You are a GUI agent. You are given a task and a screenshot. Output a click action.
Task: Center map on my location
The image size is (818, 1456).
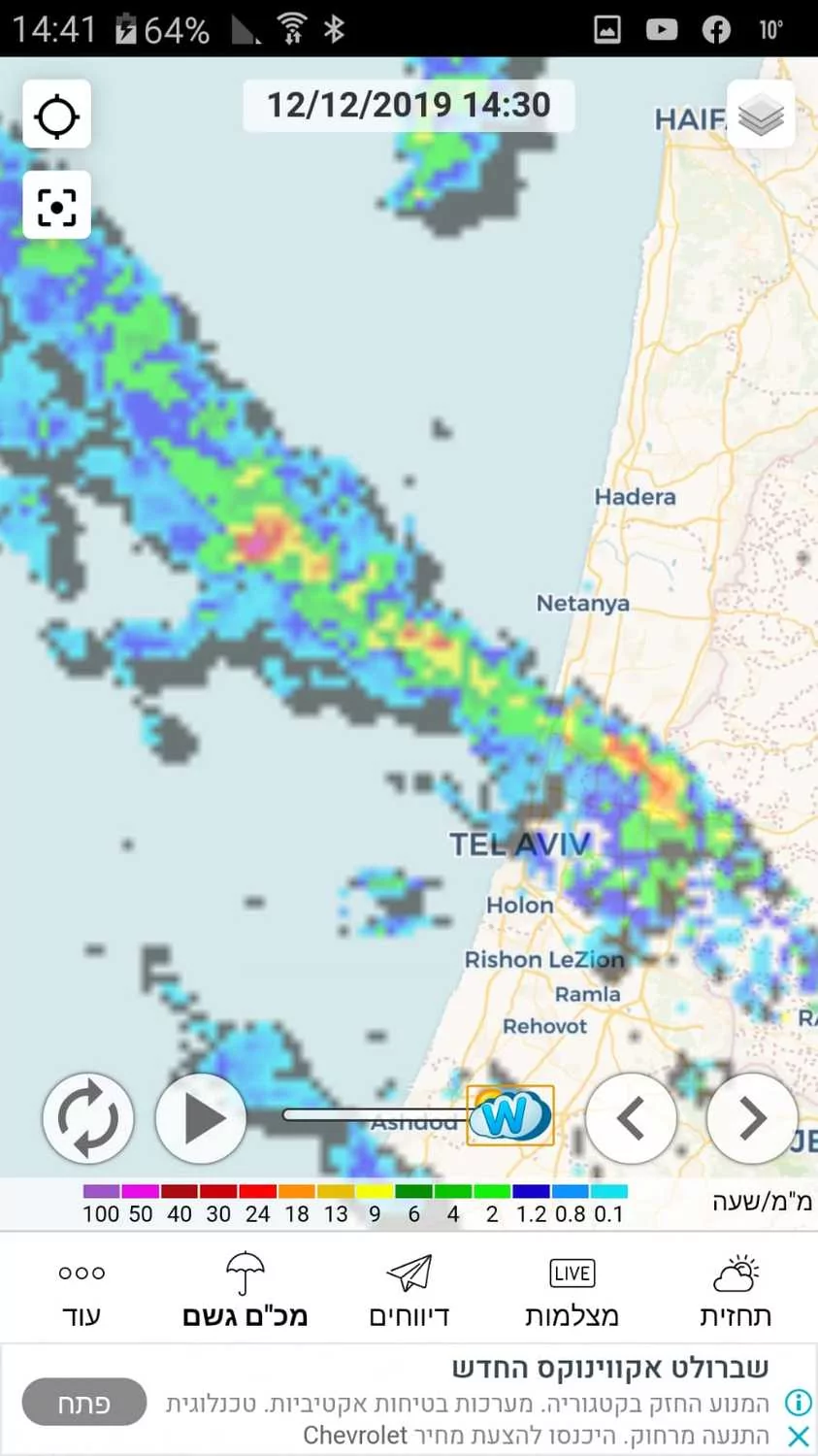pos(56,116)
